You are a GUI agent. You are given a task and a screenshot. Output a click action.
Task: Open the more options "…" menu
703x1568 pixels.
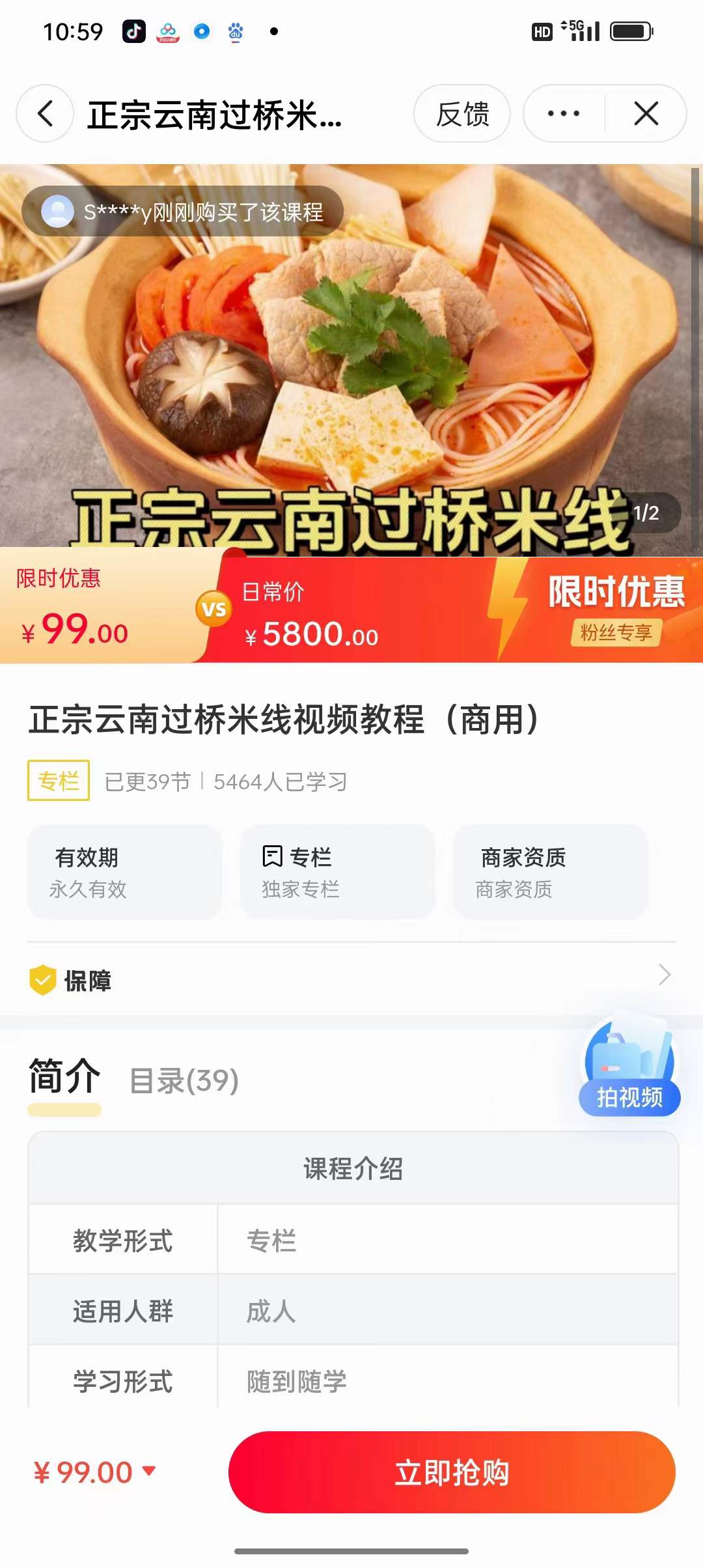pos(562,113)
